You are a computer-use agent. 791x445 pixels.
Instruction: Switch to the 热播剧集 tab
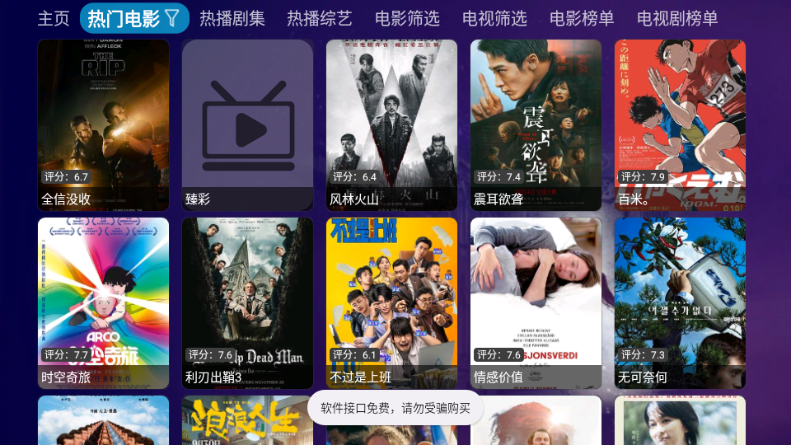tap(232, 18)
